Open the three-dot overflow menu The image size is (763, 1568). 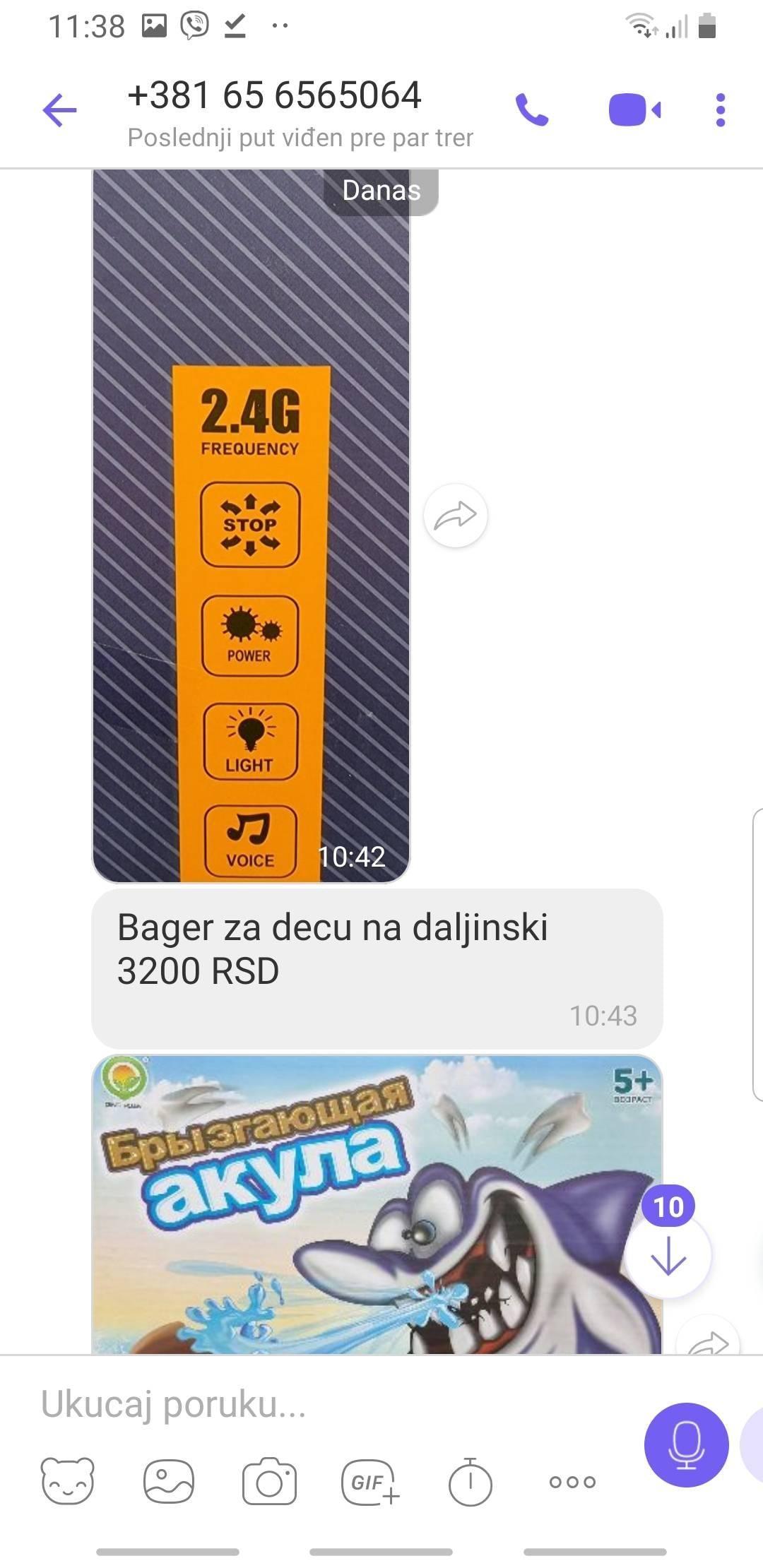pos(720,110)
